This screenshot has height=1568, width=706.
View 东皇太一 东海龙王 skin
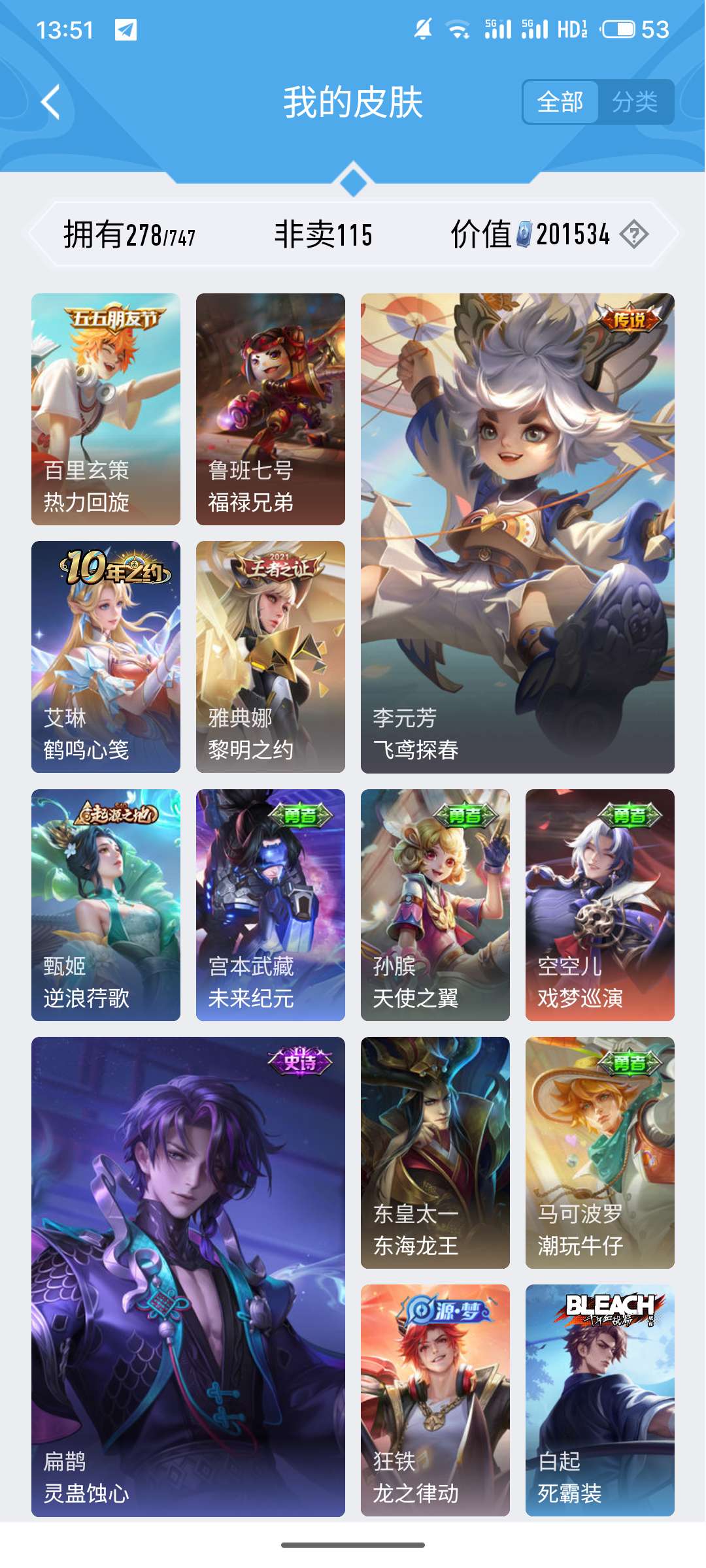[435, 1152]
